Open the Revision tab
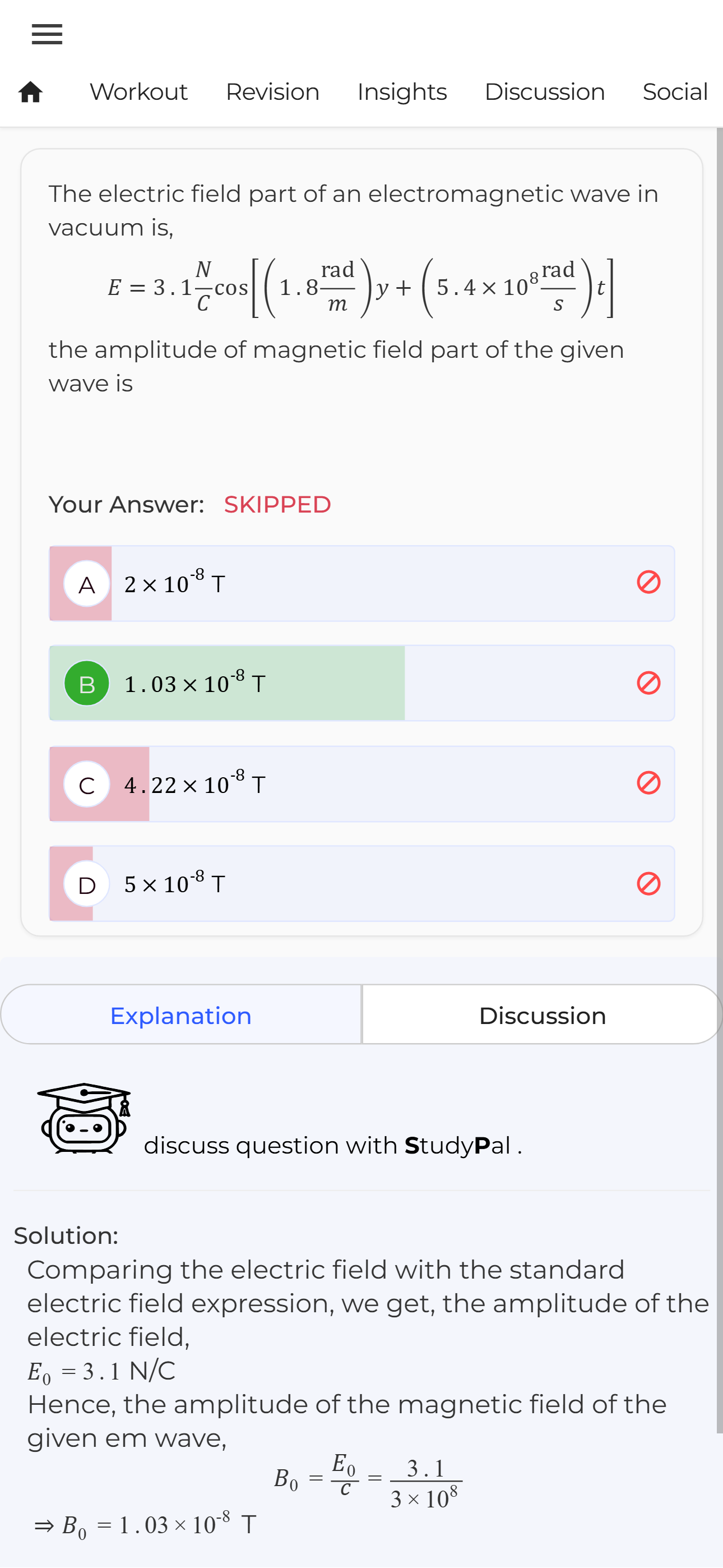The image size is (723, 1568). pyautogui.click(x=272, y=92)
